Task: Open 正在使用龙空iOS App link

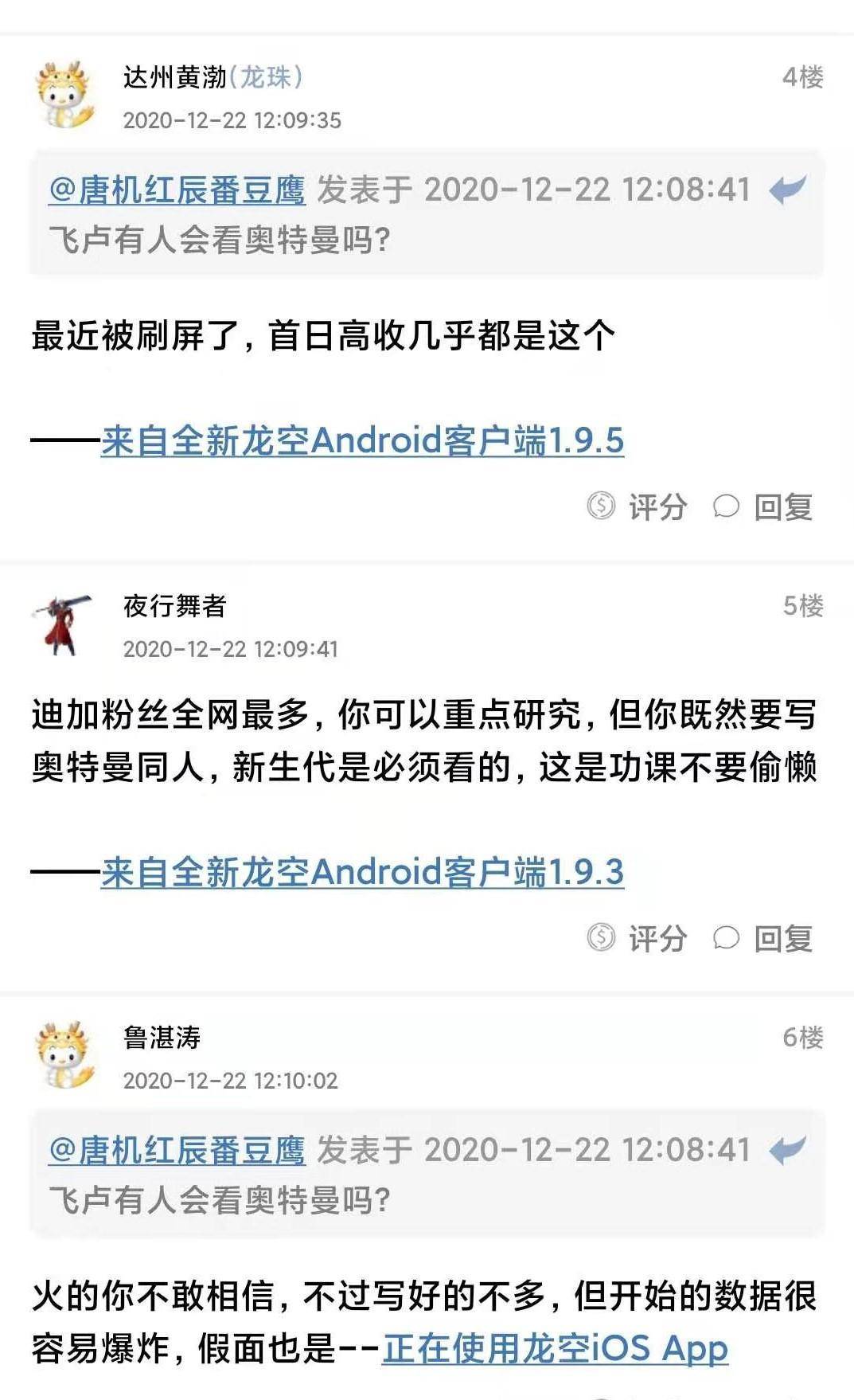Action: pos(555,1349)
